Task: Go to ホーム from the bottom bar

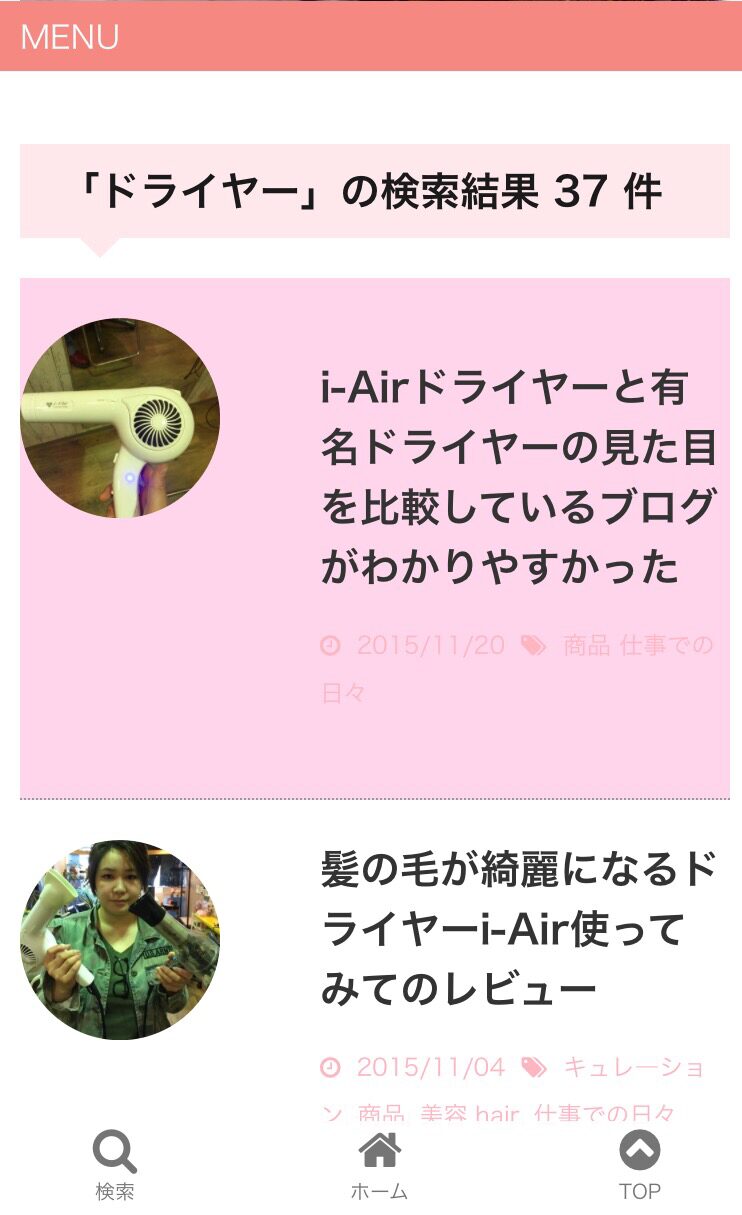Action: (x=379, y=1166)
